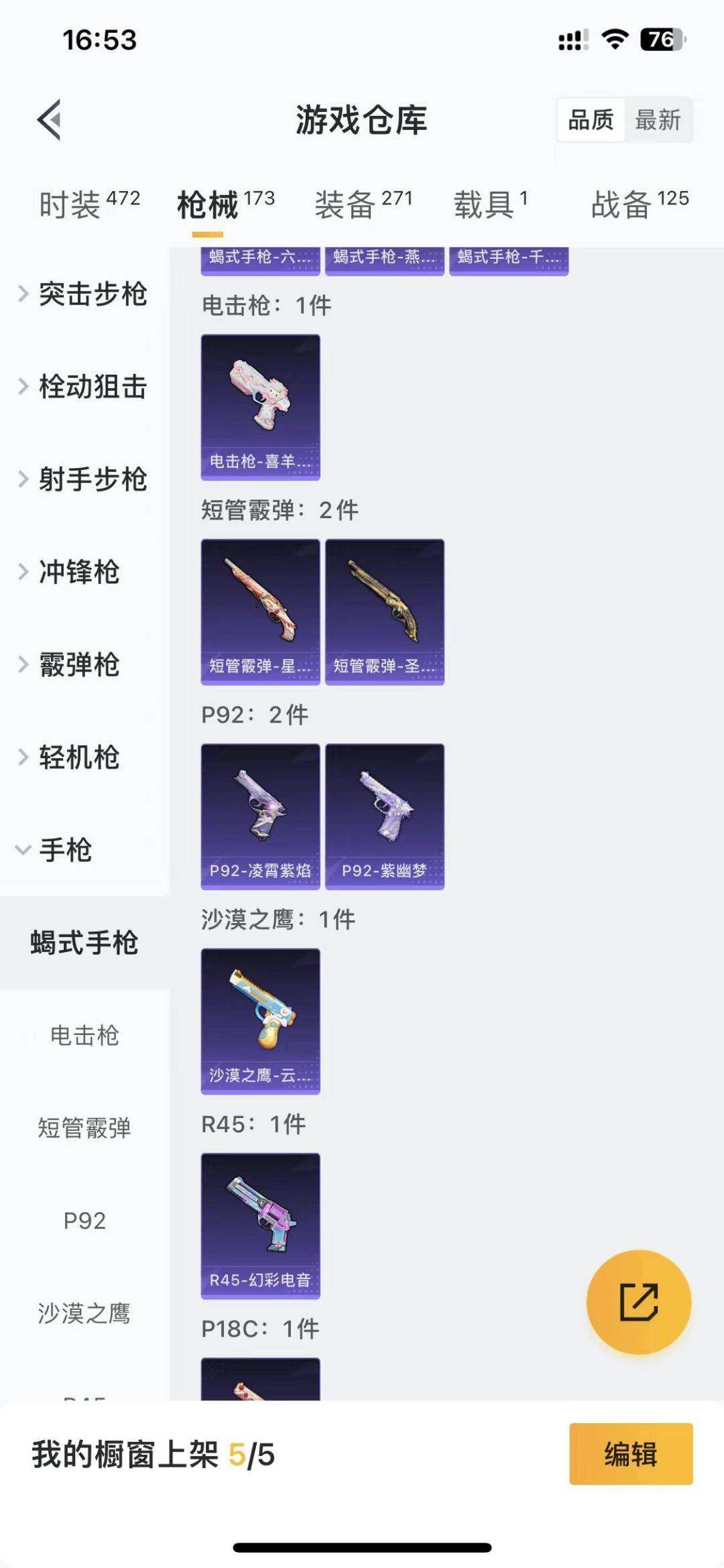Viewport: 724px width, 1568px height.
Task: Expand the 突击步枪 category
Action: point(94,293)
